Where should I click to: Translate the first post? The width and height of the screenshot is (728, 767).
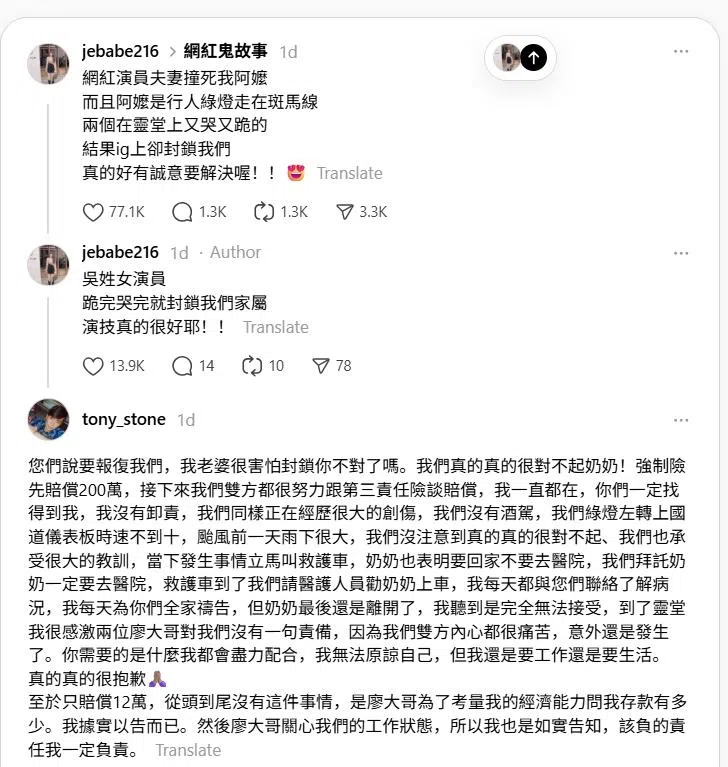pyautogui.click(x=349, y=173)
